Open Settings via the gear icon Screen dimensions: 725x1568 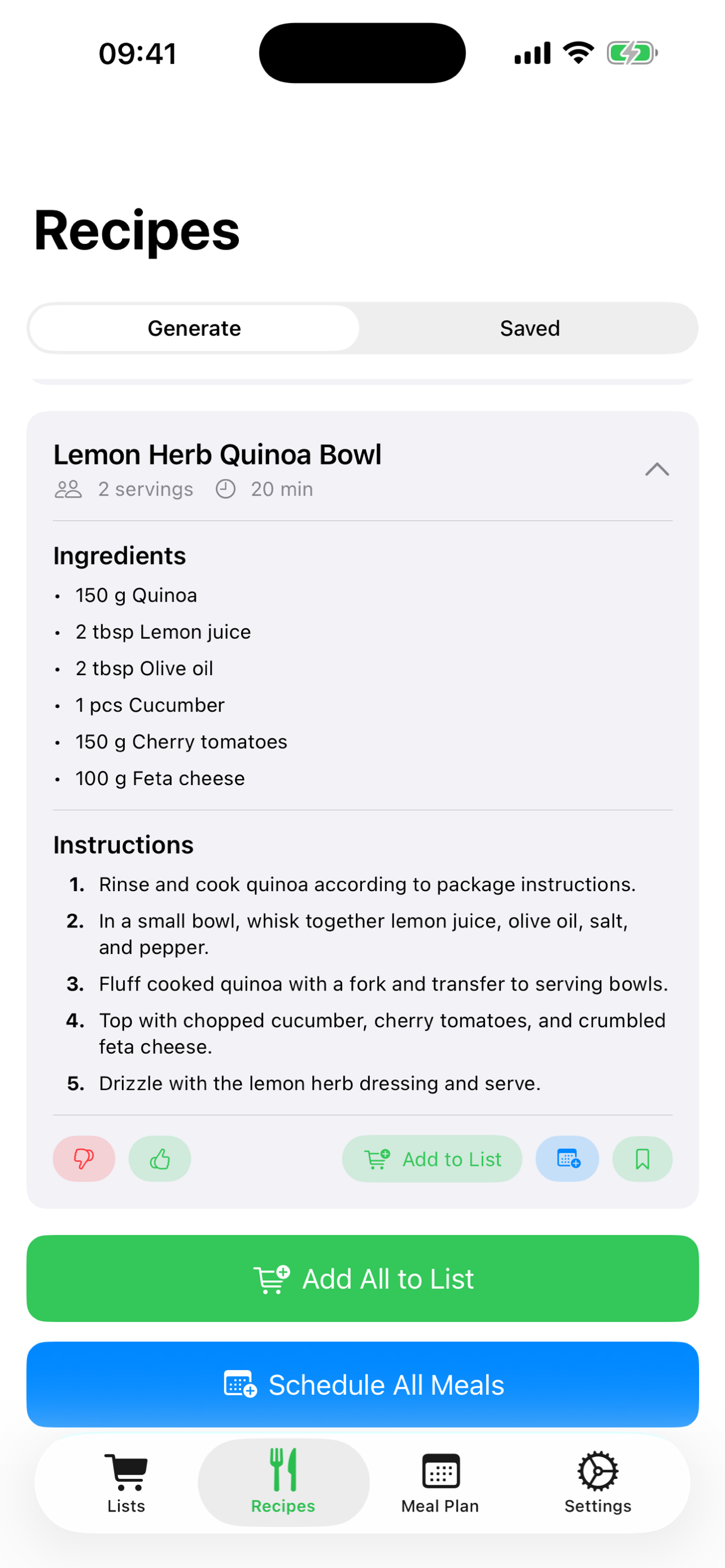pos(597,1473)
